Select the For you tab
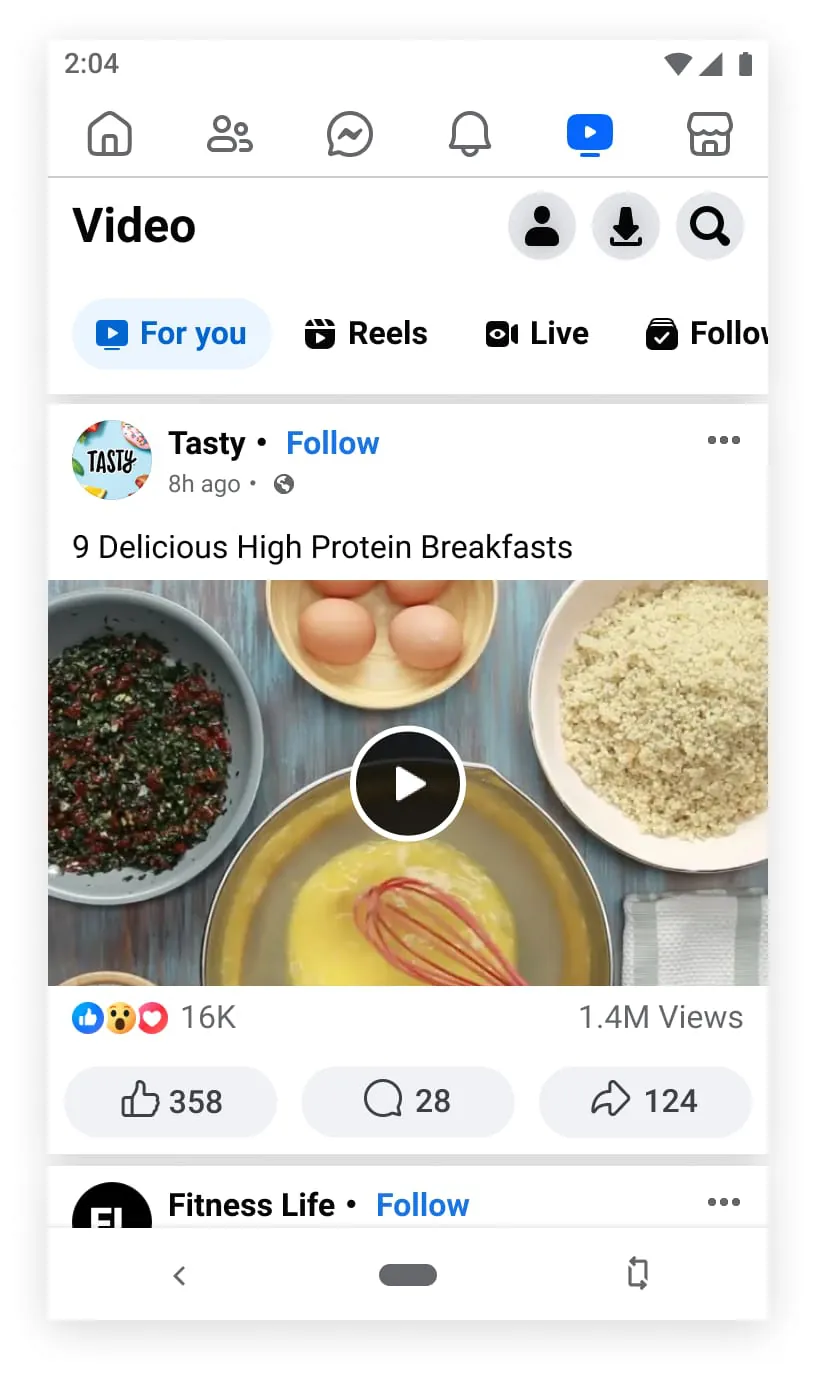 pos(171,333)
